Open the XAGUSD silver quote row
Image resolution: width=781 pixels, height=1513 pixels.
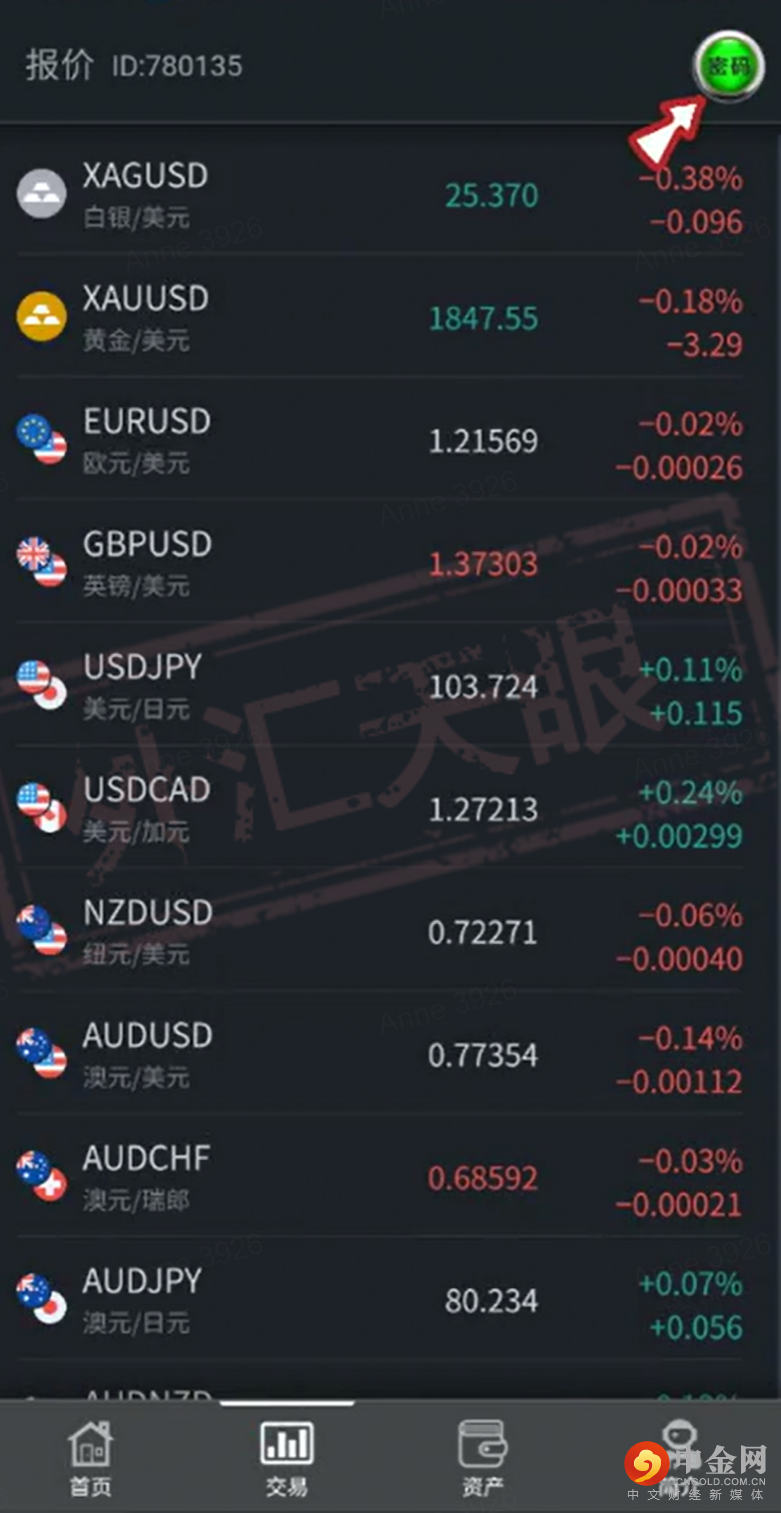click(380, 195)
